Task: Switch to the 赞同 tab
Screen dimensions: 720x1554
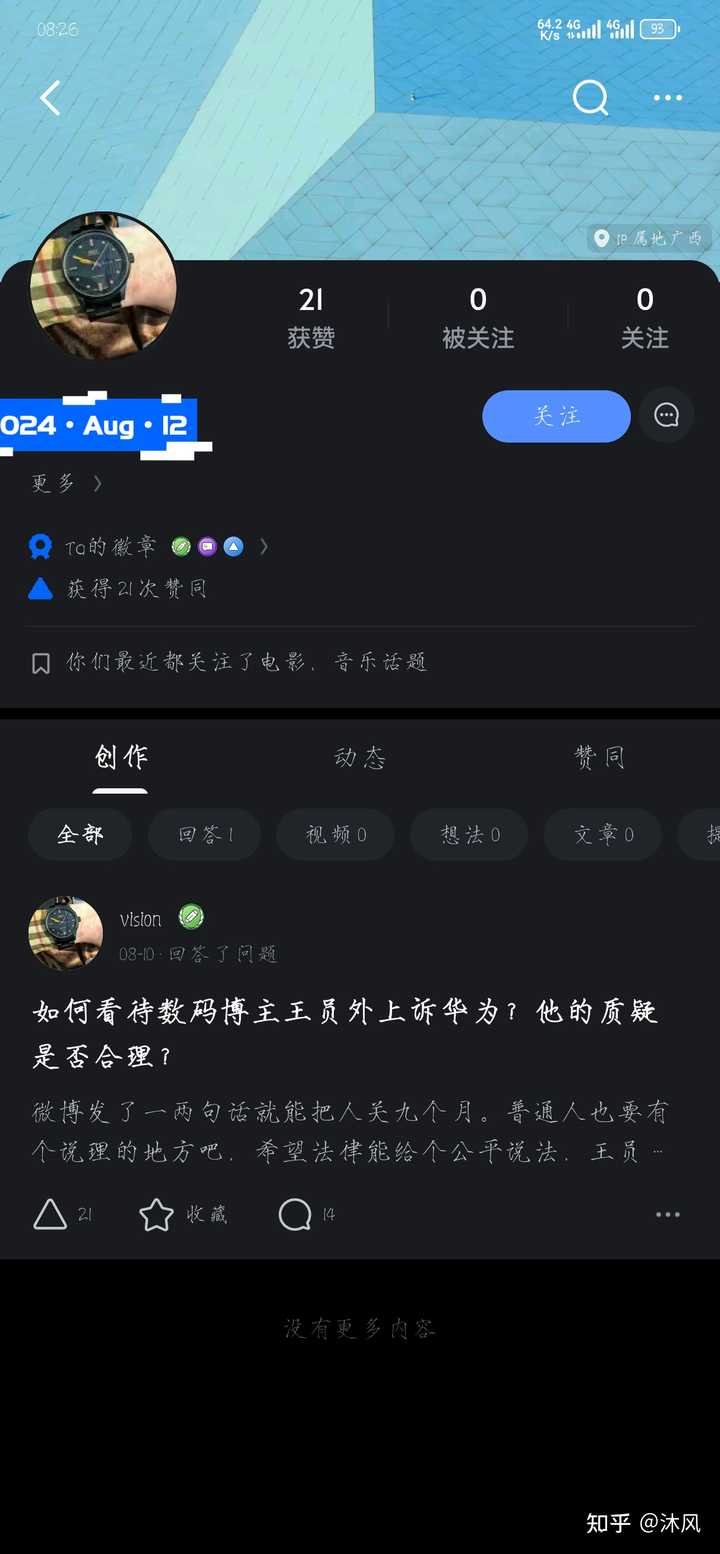Action: 599,758
